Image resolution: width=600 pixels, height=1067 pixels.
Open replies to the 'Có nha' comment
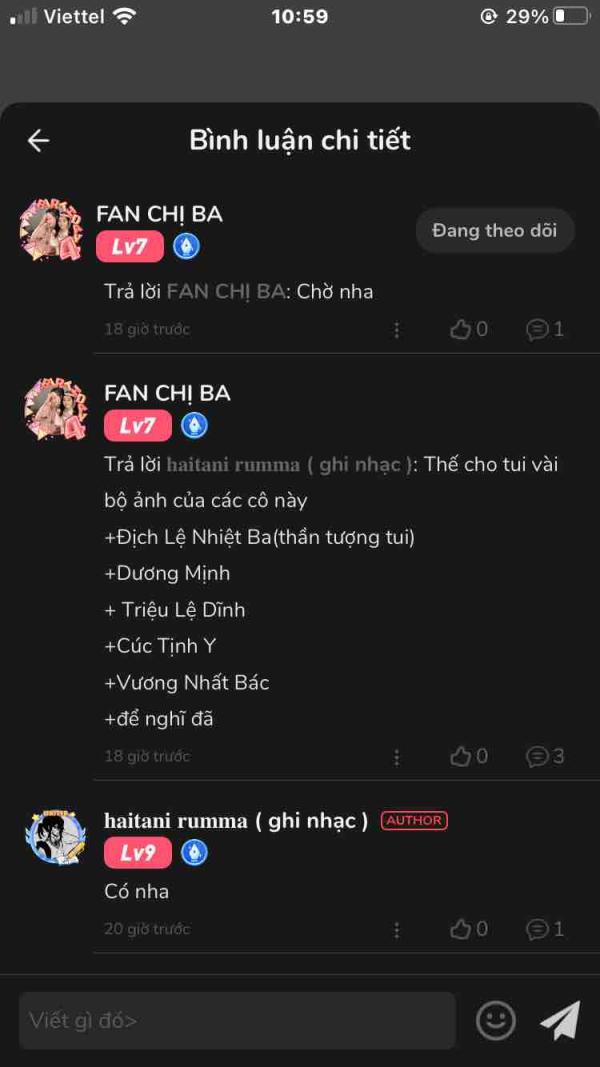(546, 930)
